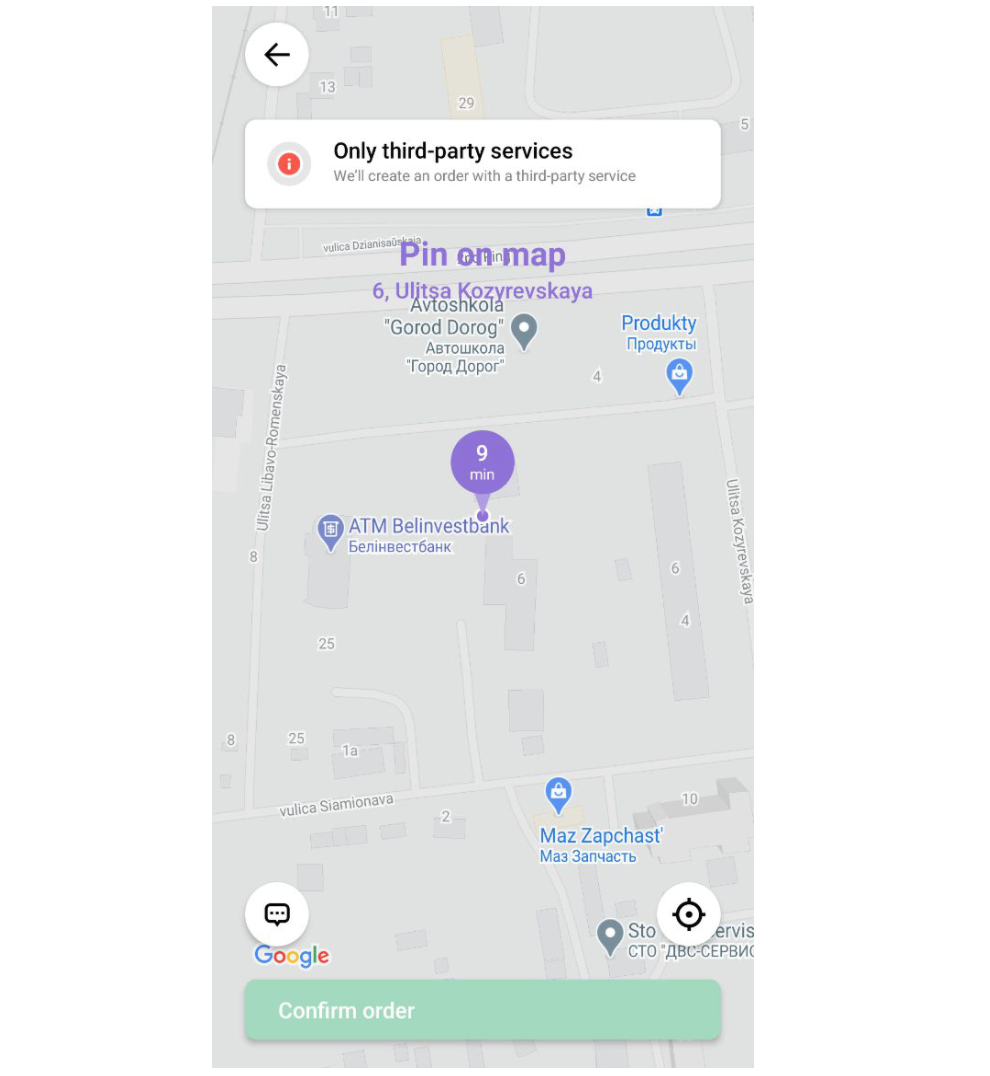Open the Only third-party services notice
990x1076 pixels.
tap(482, 164)
